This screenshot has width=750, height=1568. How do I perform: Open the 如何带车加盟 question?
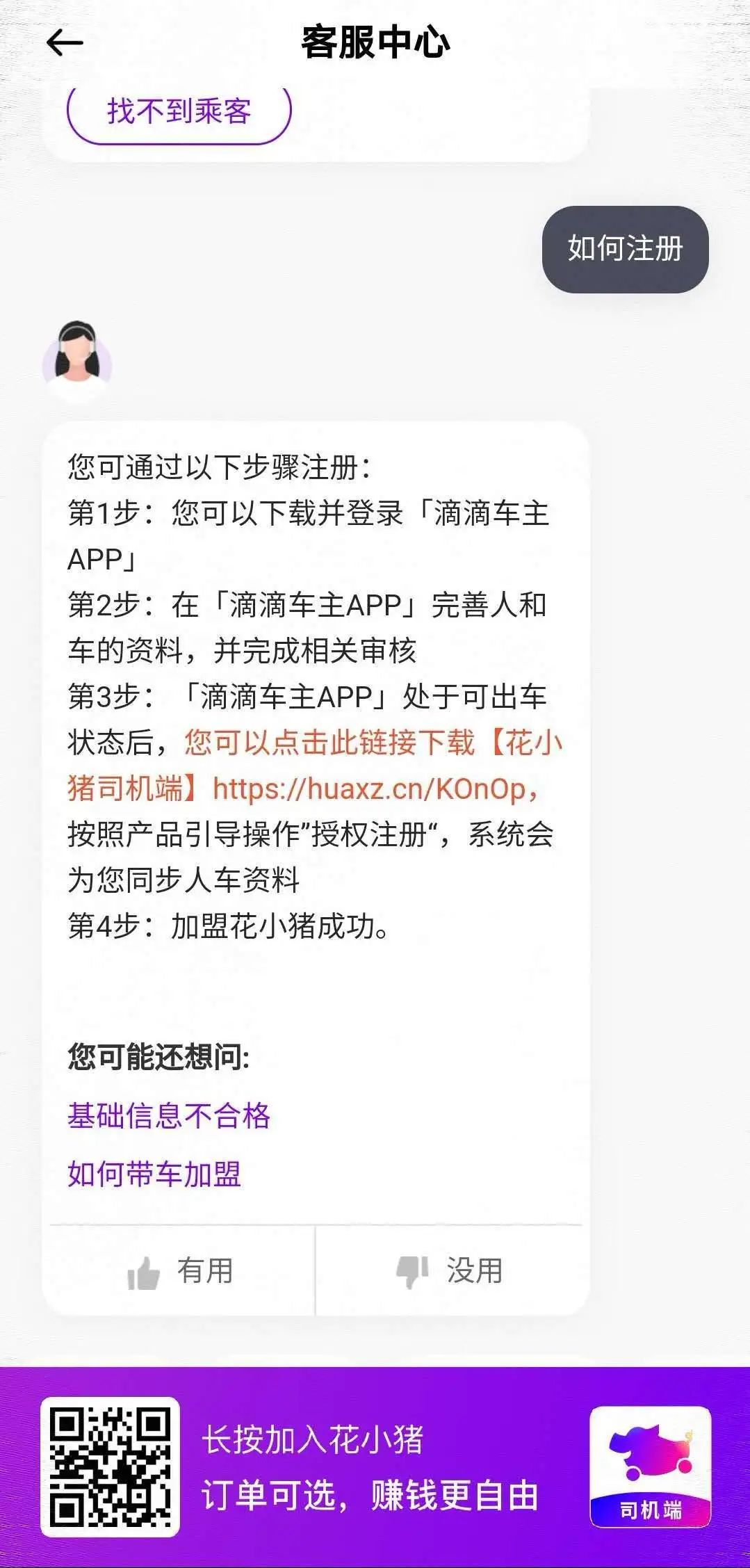[154, 1174]
